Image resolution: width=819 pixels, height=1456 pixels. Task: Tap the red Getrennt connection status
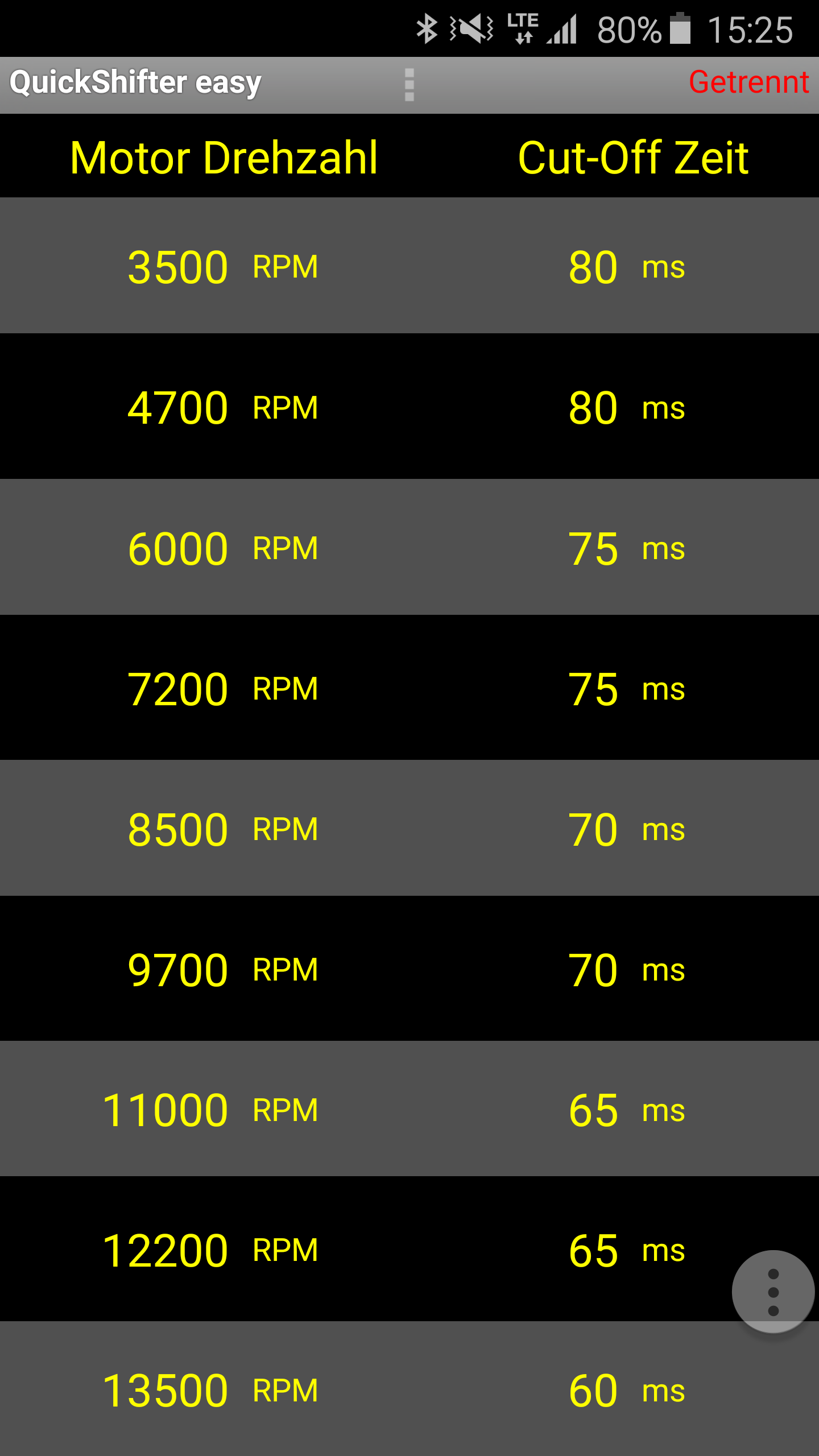pos(748,82)
